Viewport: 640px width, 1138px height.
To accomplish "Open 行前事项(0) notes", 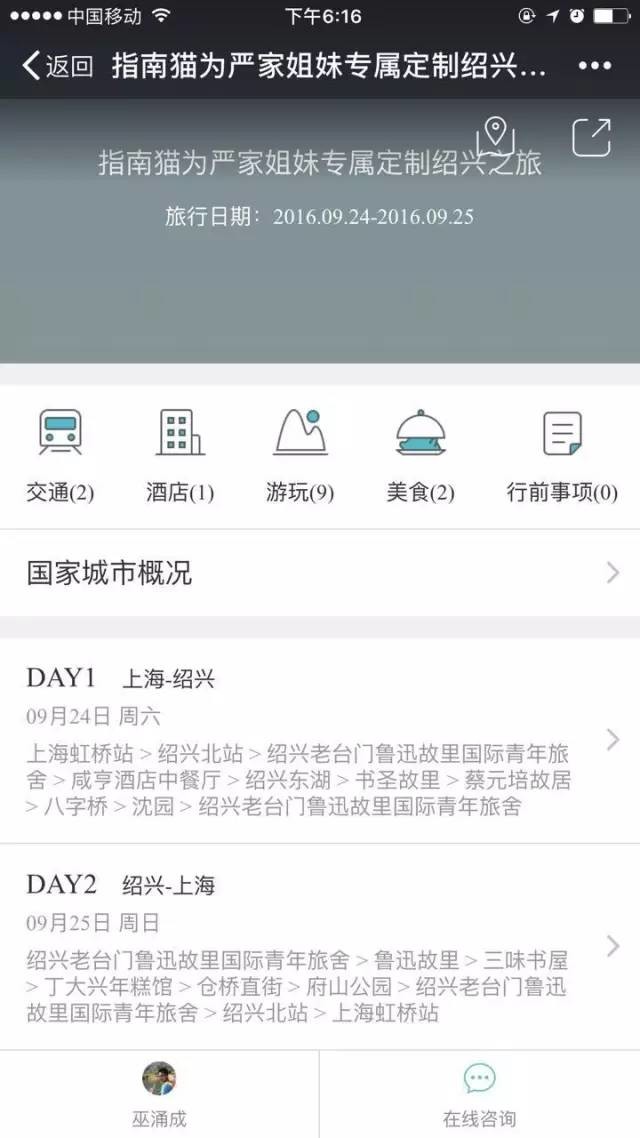I will (x=562, y=455).
